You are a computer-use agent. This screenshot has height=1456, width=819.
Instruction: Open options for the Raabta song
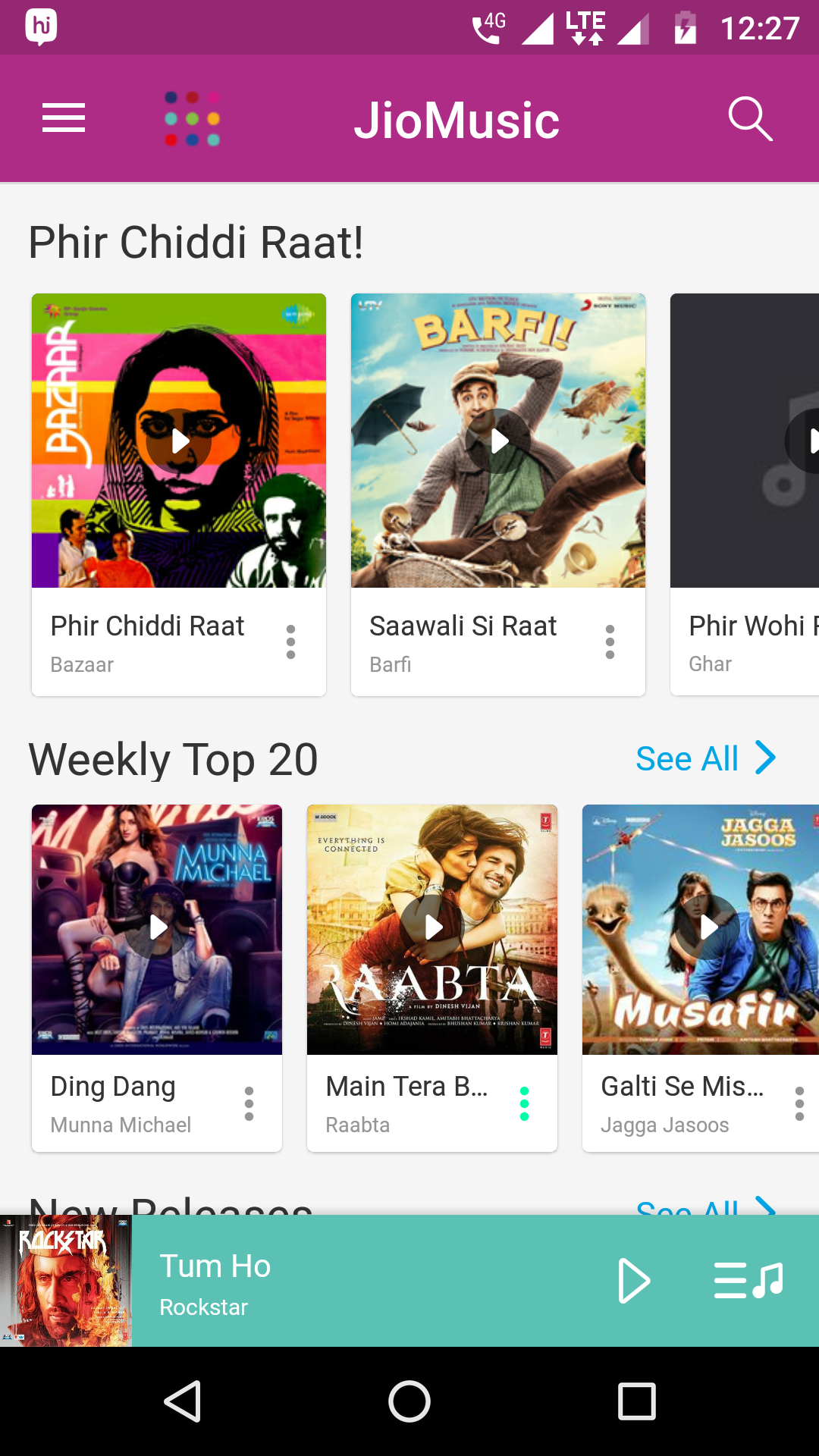pyautogui.click(x=524, y=1104)
